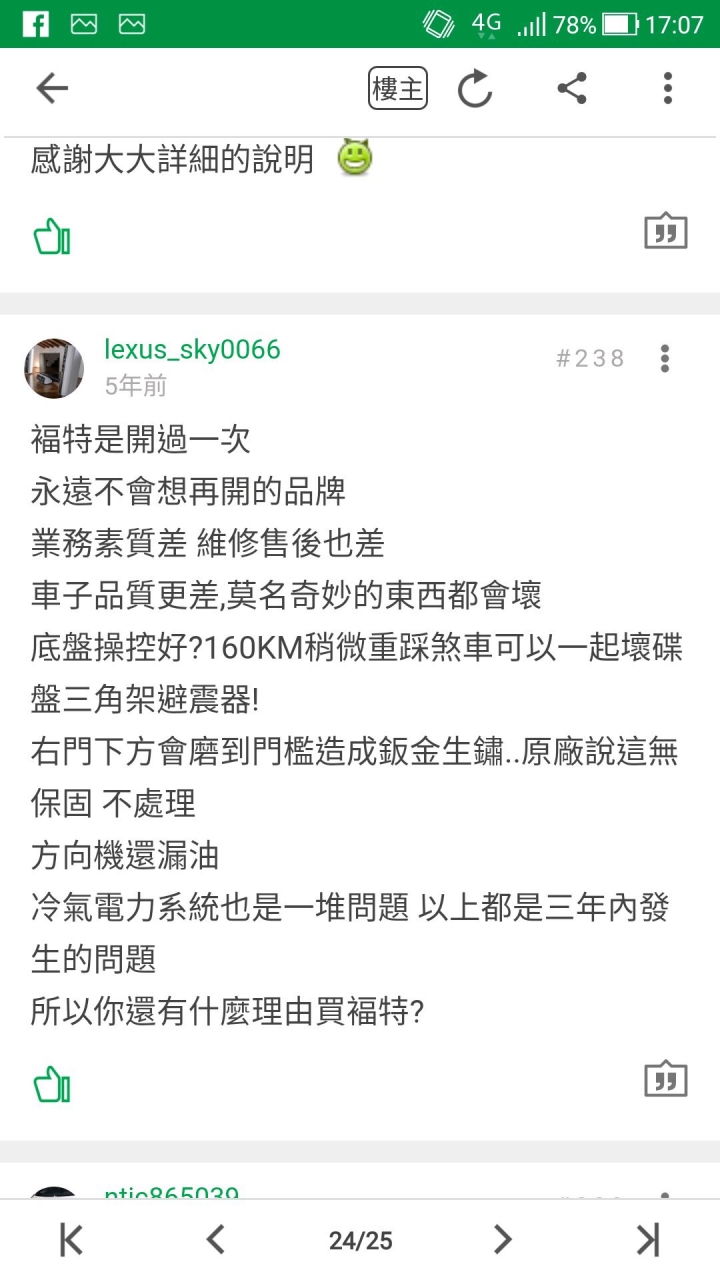Go to the next page
This screenshot has height=1280, width=720.
click(x=503, y=1240)
